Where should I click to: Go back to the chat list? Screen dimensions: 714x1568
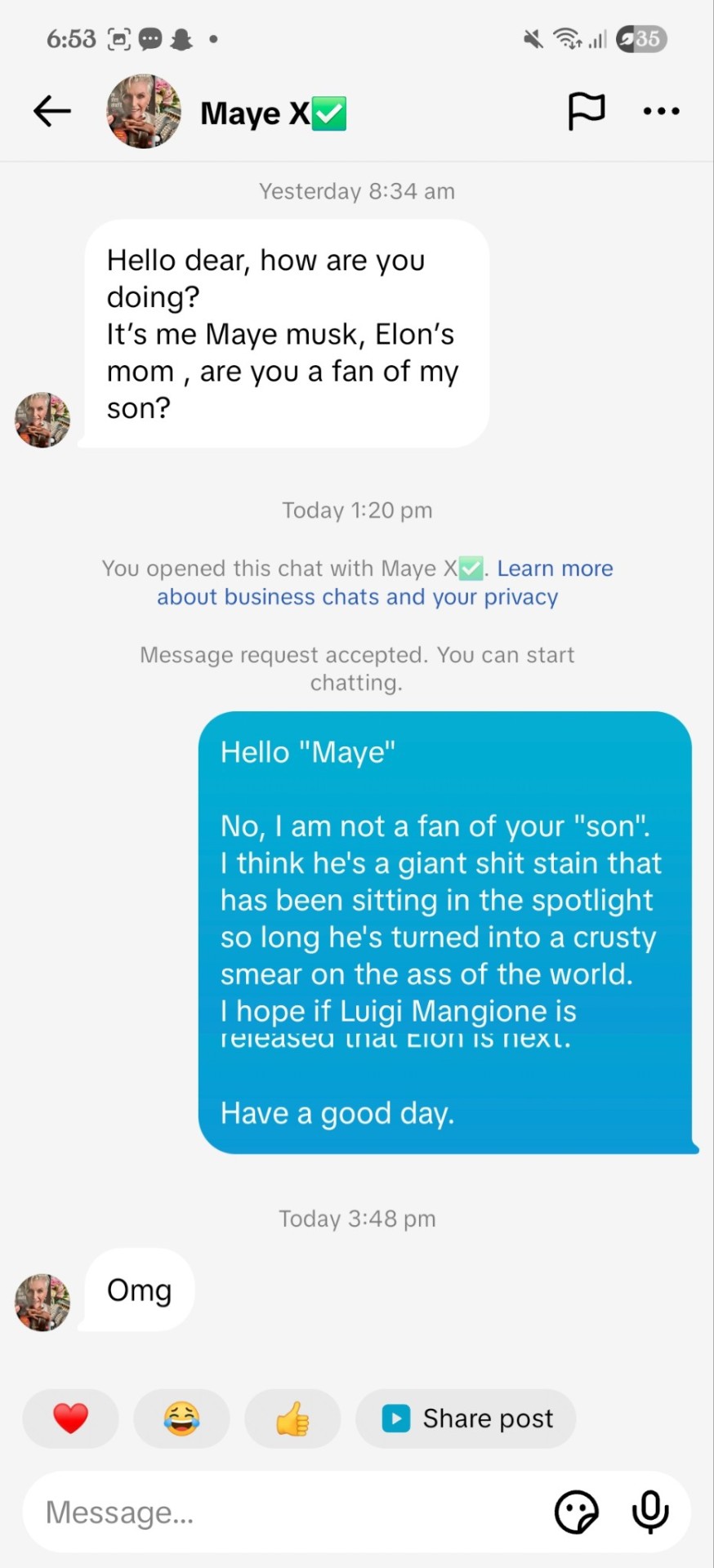[x=52, y=112]
